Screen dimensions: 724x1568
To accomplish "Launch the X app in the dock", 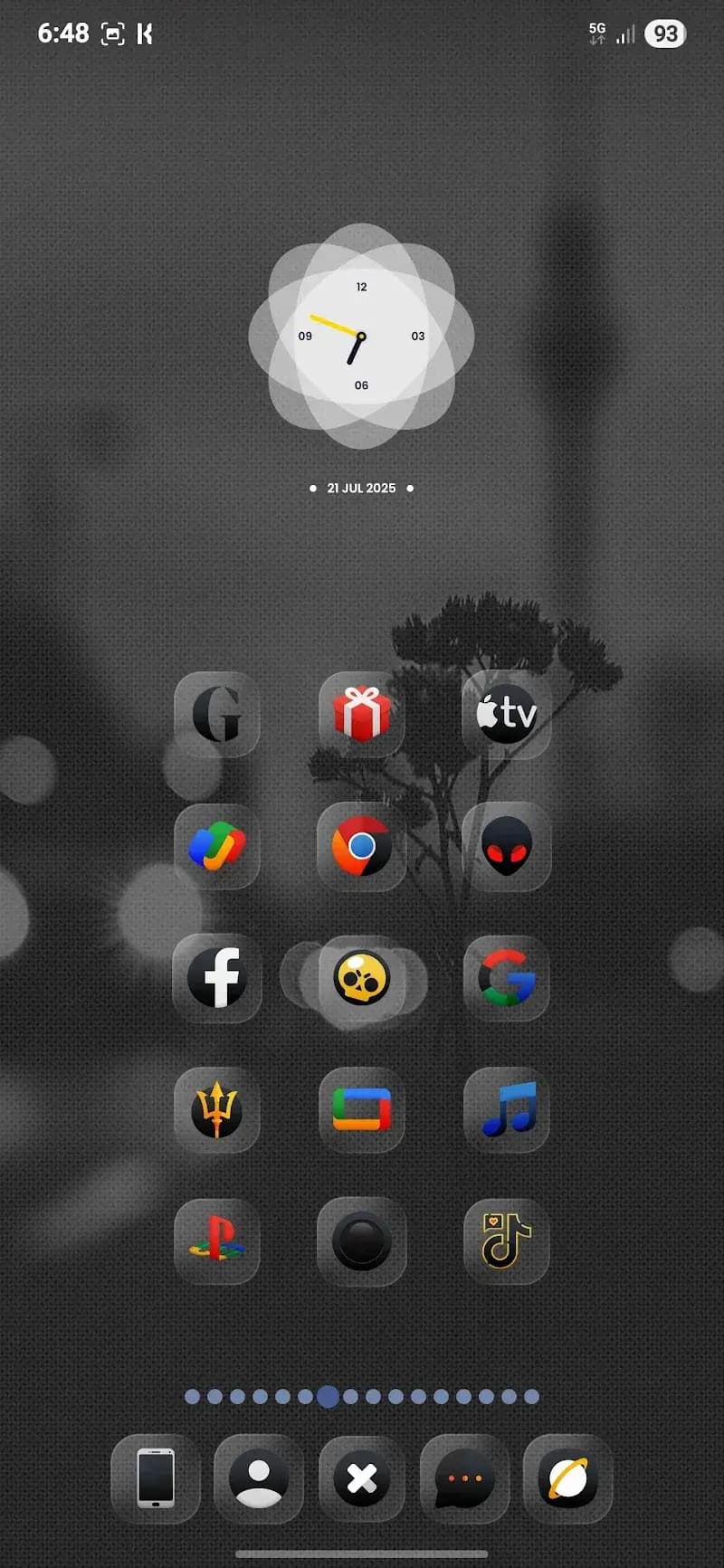I will 362,1478.
